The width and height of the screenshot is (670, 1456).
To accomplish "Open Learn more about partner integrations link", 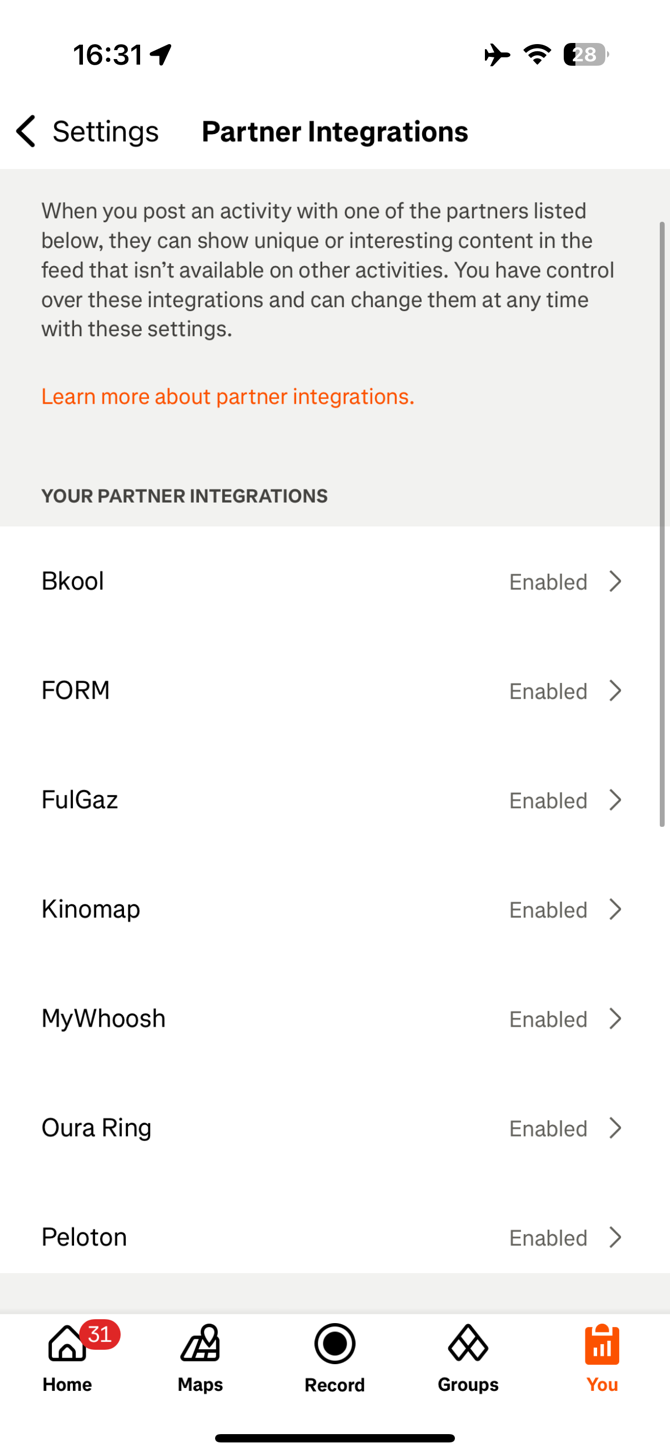I will [228, 397].
